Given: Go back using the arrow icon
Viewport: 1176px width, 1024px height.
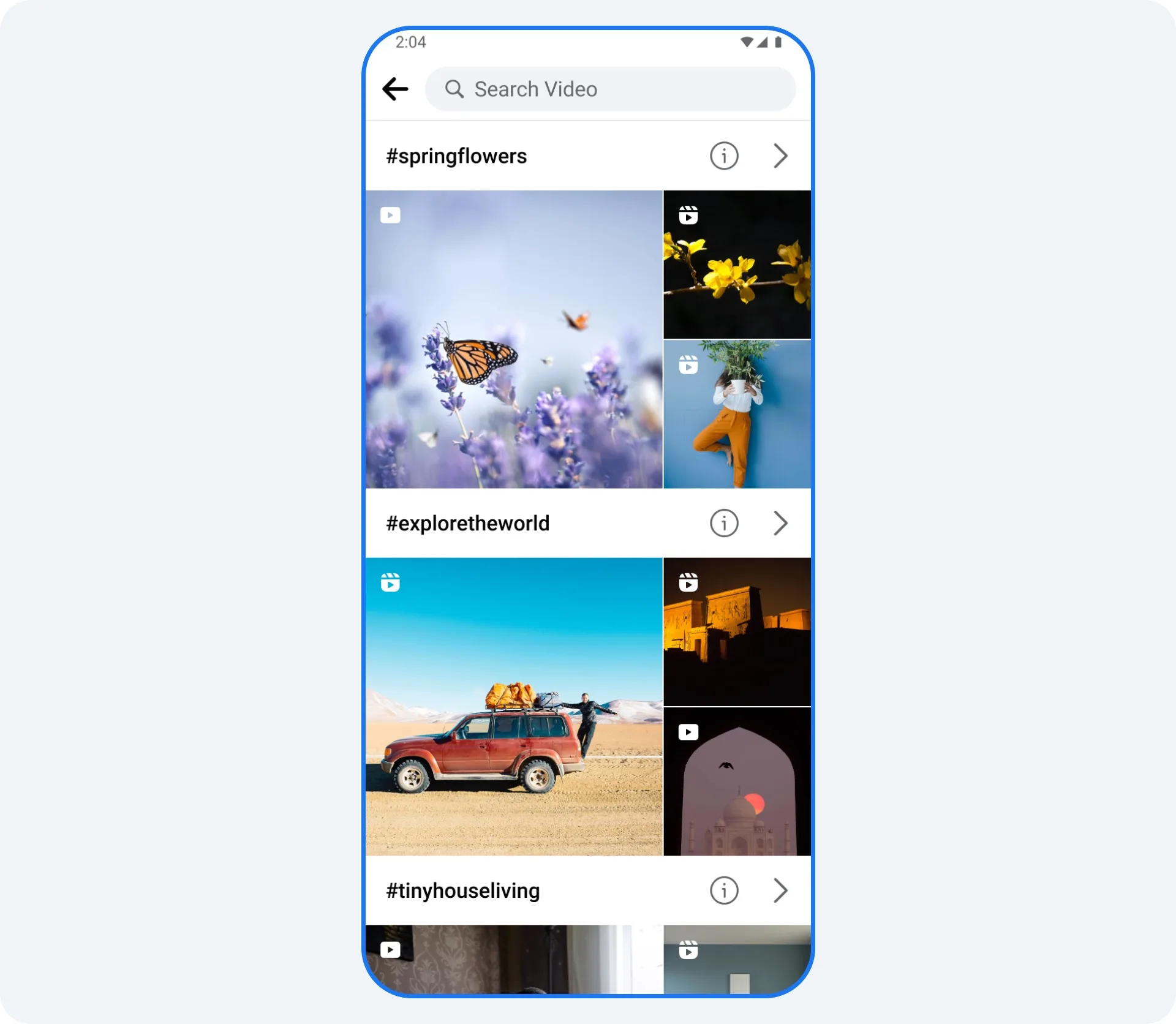Looking at the screenshot, I should pyautogui.click(x=395, y=89).
